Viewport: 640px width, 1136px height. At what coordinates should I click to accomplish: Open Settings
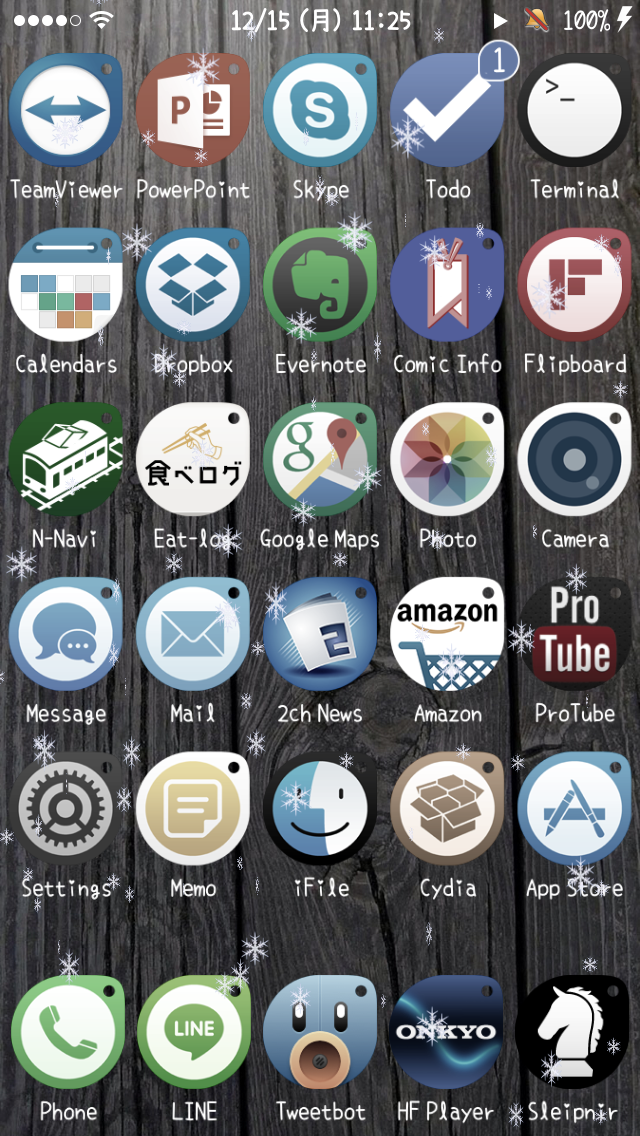point(65,808)
